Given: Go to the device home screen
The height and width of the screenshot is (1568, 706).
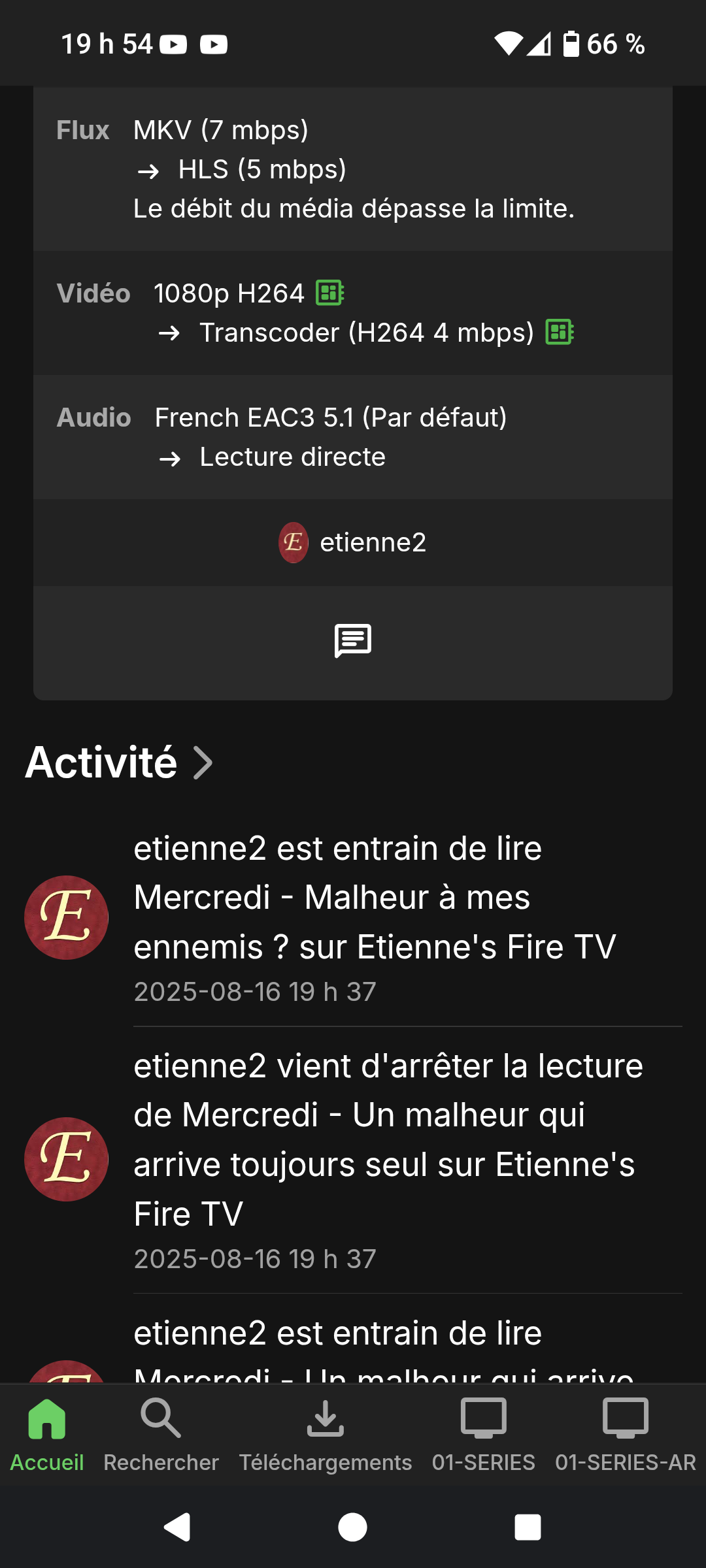Looking at the screenshot, I should click(353, 1527).
